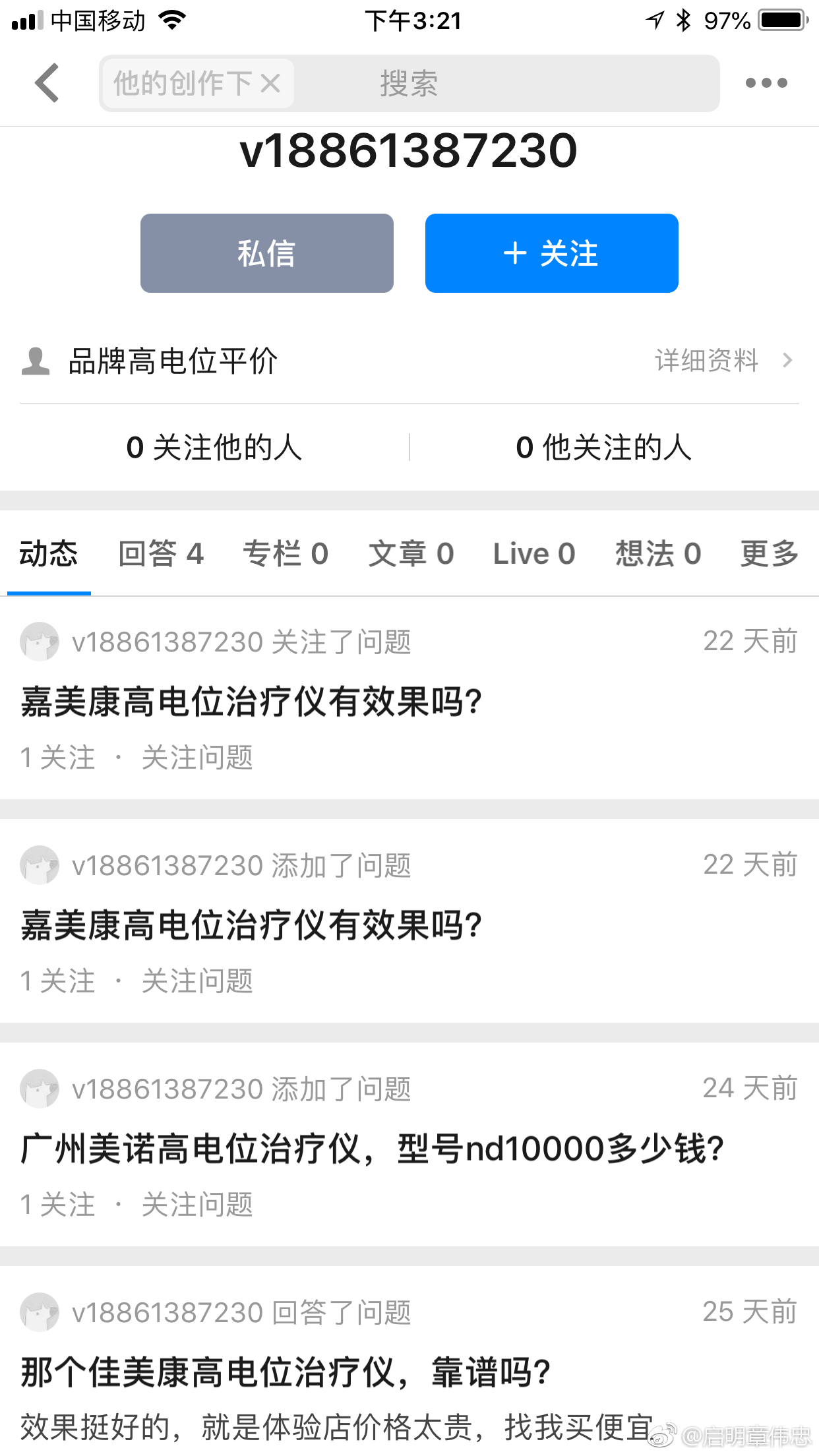This screenshot has height=1456, width=819.
Task: Switch to the 专栏 0 tab
Action: [x=286, y=553]
